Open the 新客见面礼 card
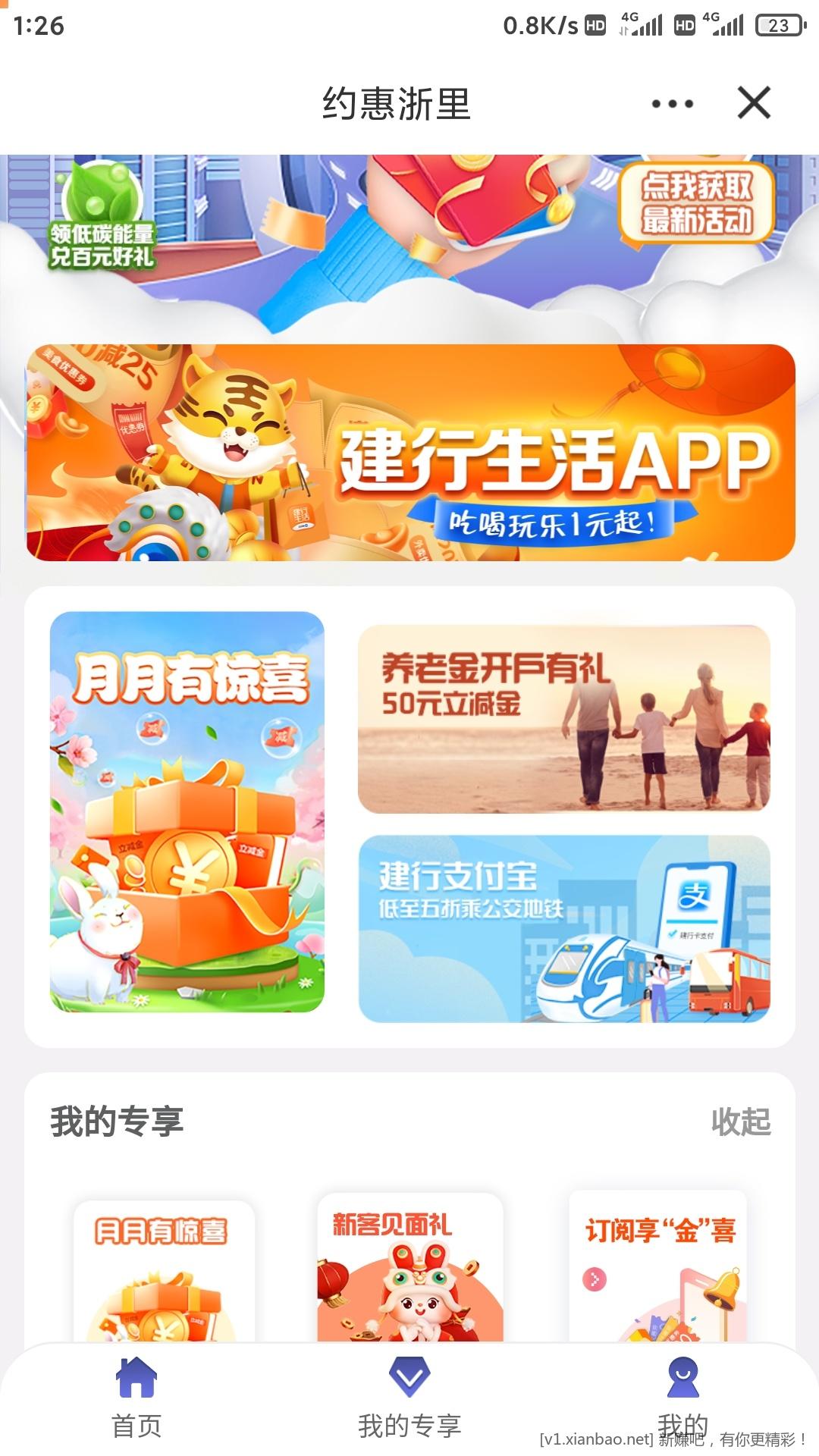The image size is (819, 1456). pyautogui.click(x=409, y=1268)
